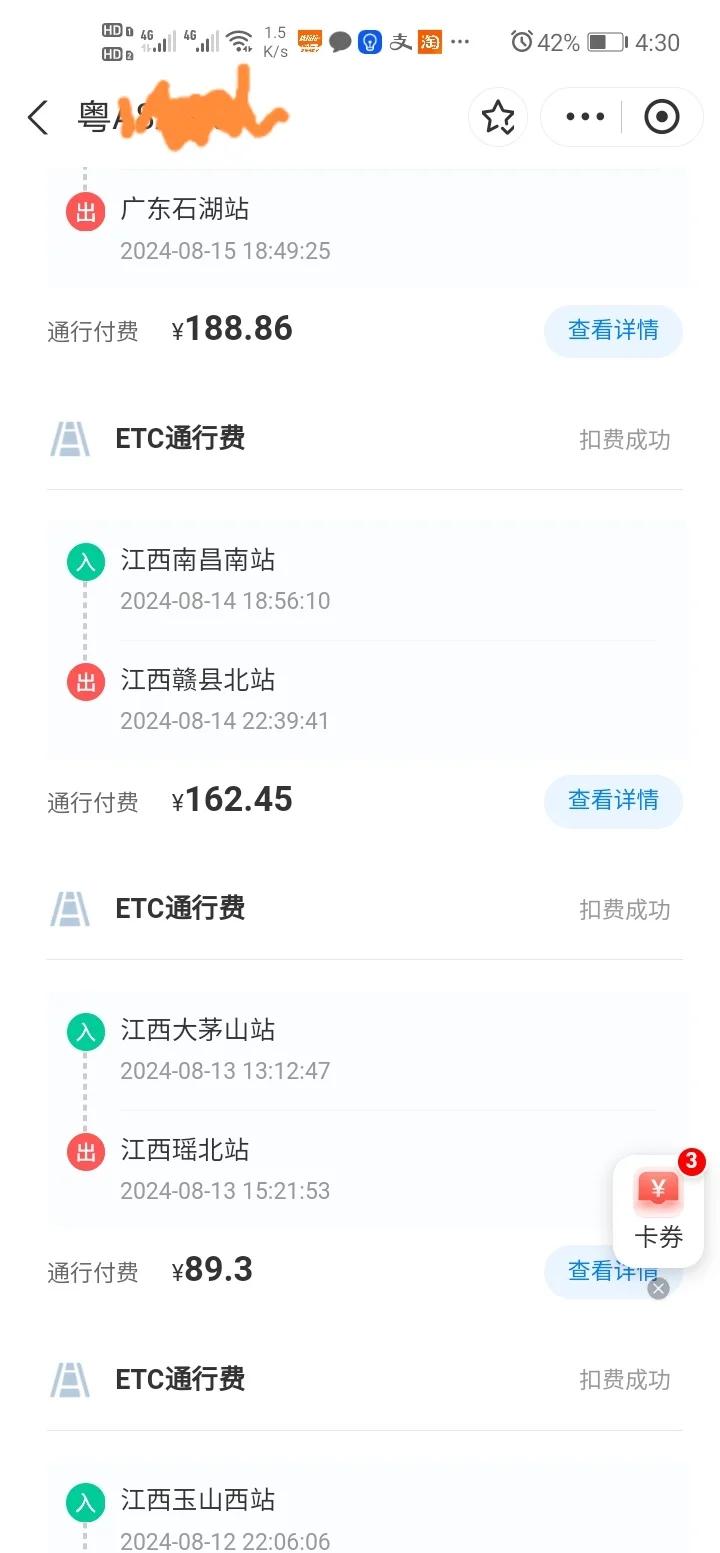Screen dimensions: 720x1553
Task: Open 查看详情 for the ¥188.86 toll
Action: 613,330
